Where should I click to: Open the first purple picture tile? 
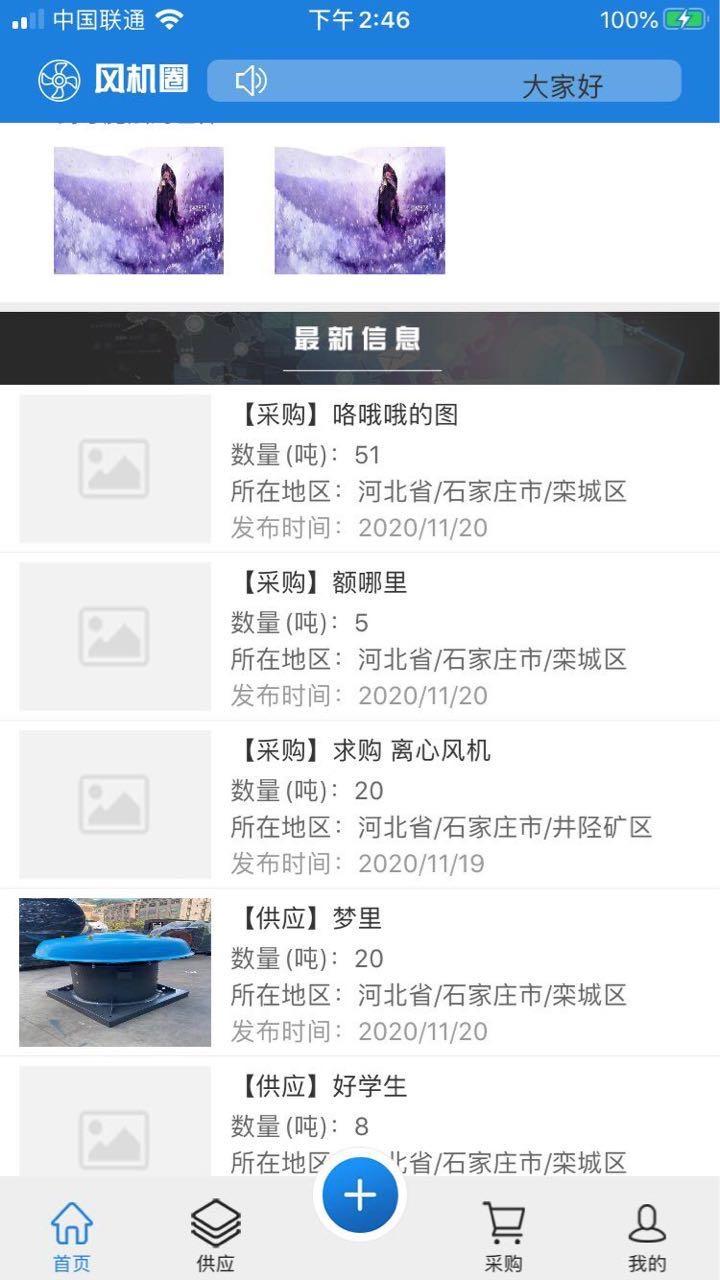[139, 210]
